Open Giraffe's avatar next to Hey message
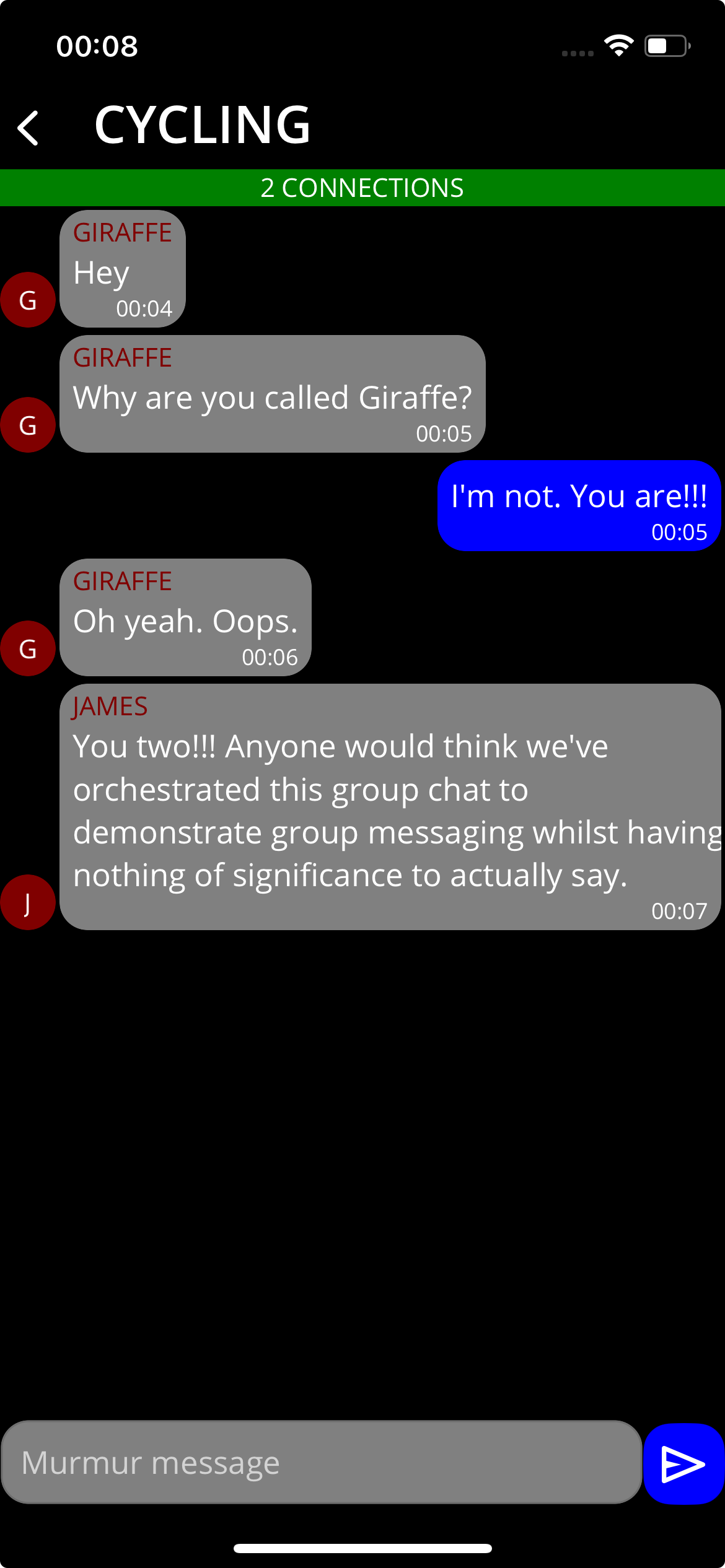Viewport: 725px width, 1568px height. point(28,300)
